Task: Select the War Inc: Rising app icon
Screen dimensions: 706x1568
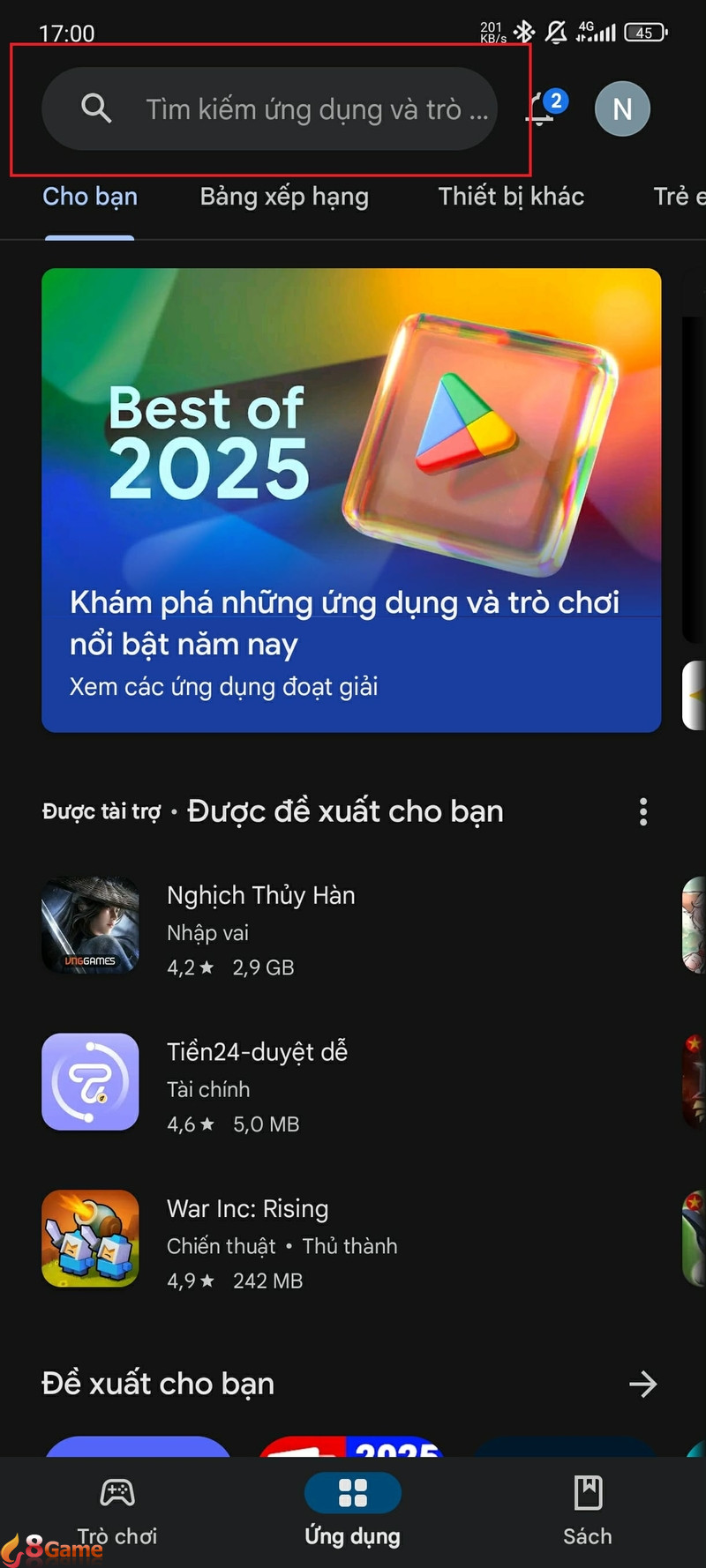Action: (x=90, y=1238)
